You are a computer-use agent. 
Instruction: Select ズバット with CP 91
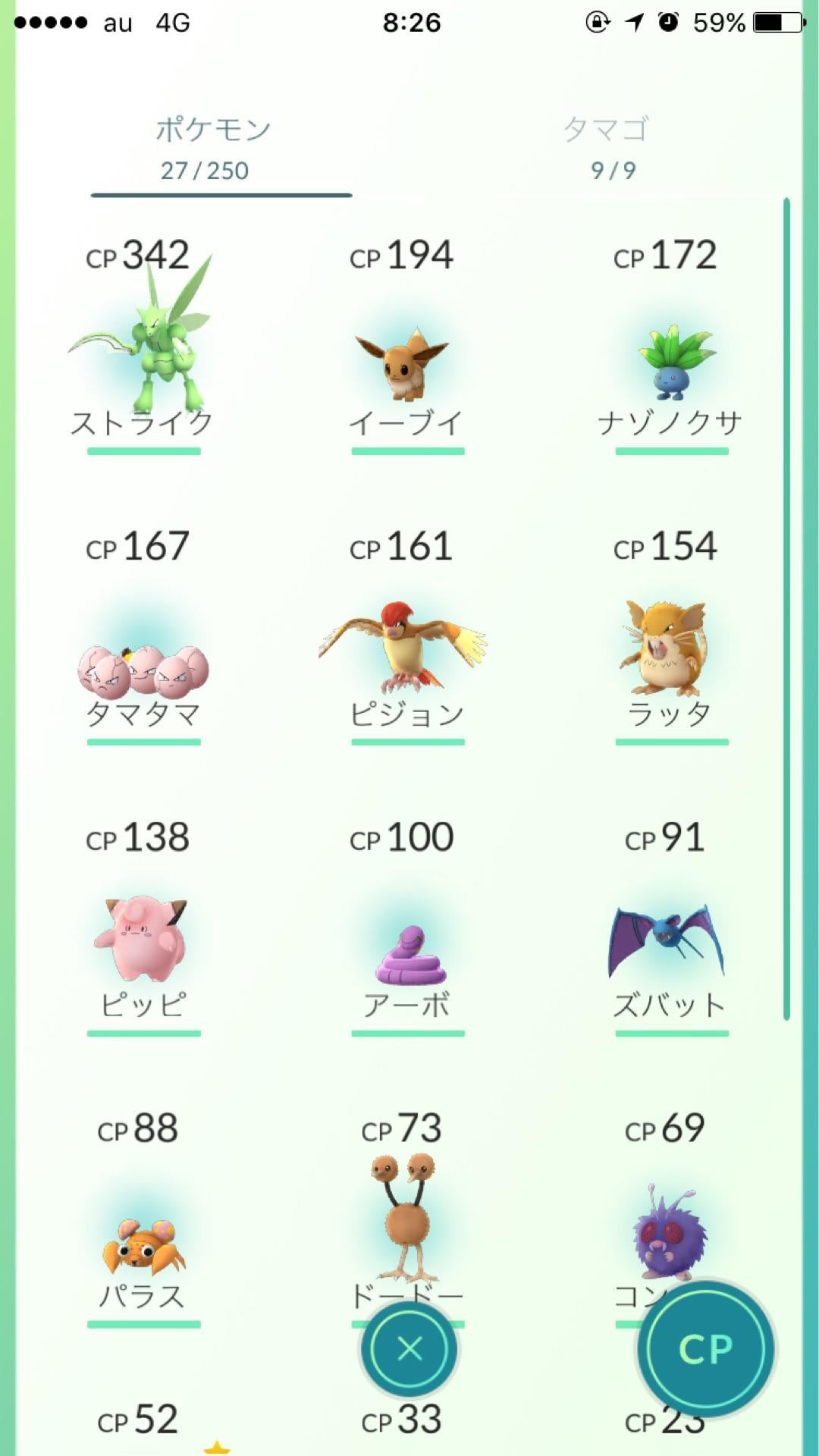[667, 944]
